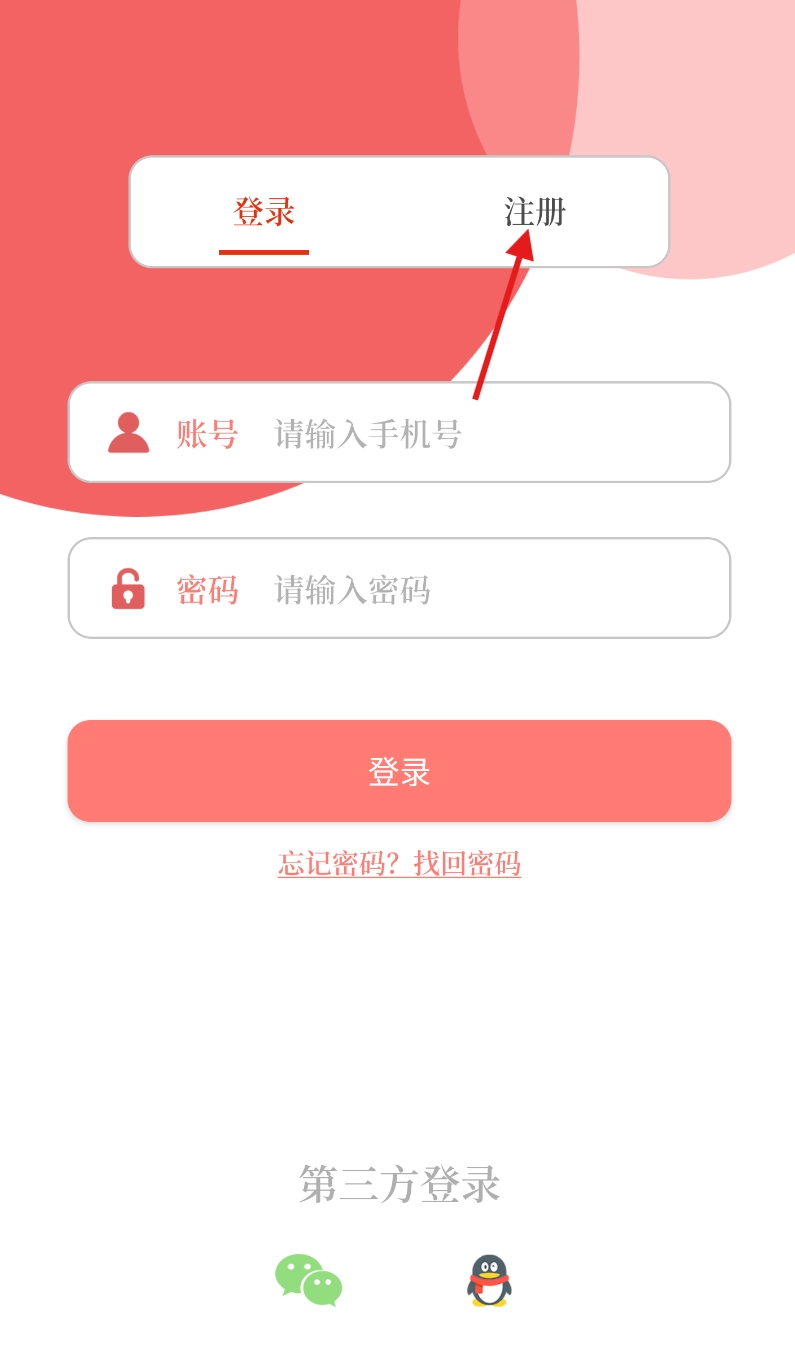This screenshot has width=795, height=1366.
Task: Open 忘记密码?找回密码 link
Action: (399, 863)
